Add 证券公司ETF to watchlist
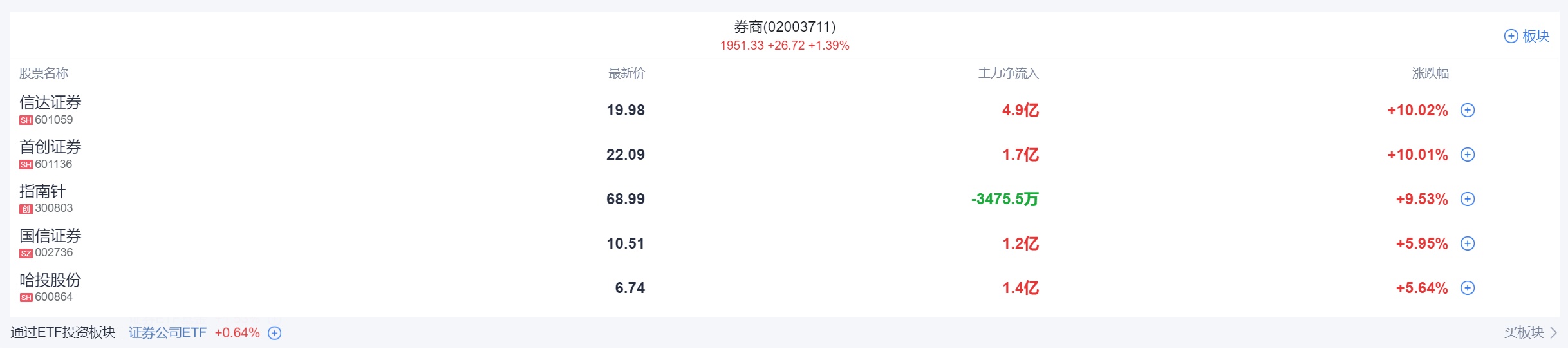 pyautogui.click(x=275, y=333)
